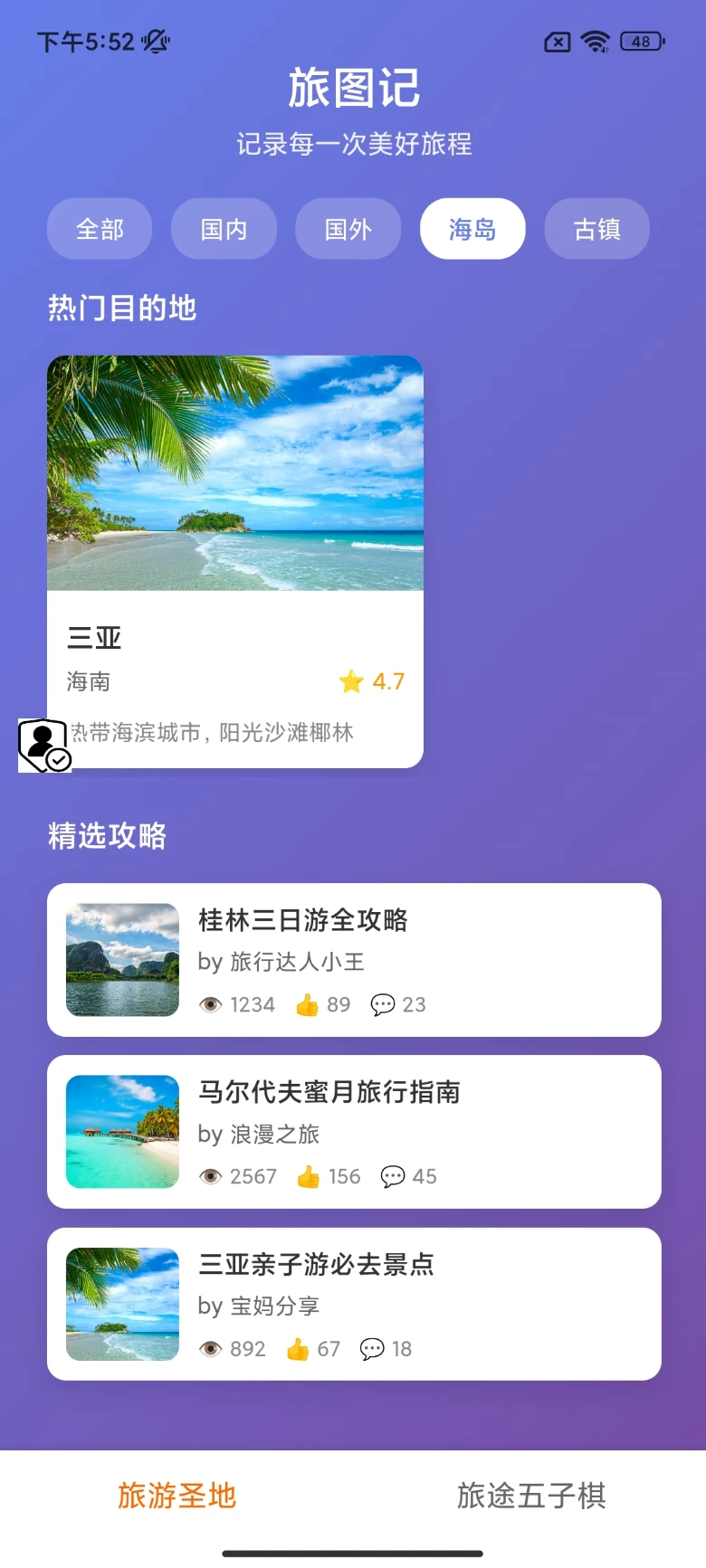Switch filter to 全部
The height and width of the screenshot is (1568, 706).
[100, 229]
